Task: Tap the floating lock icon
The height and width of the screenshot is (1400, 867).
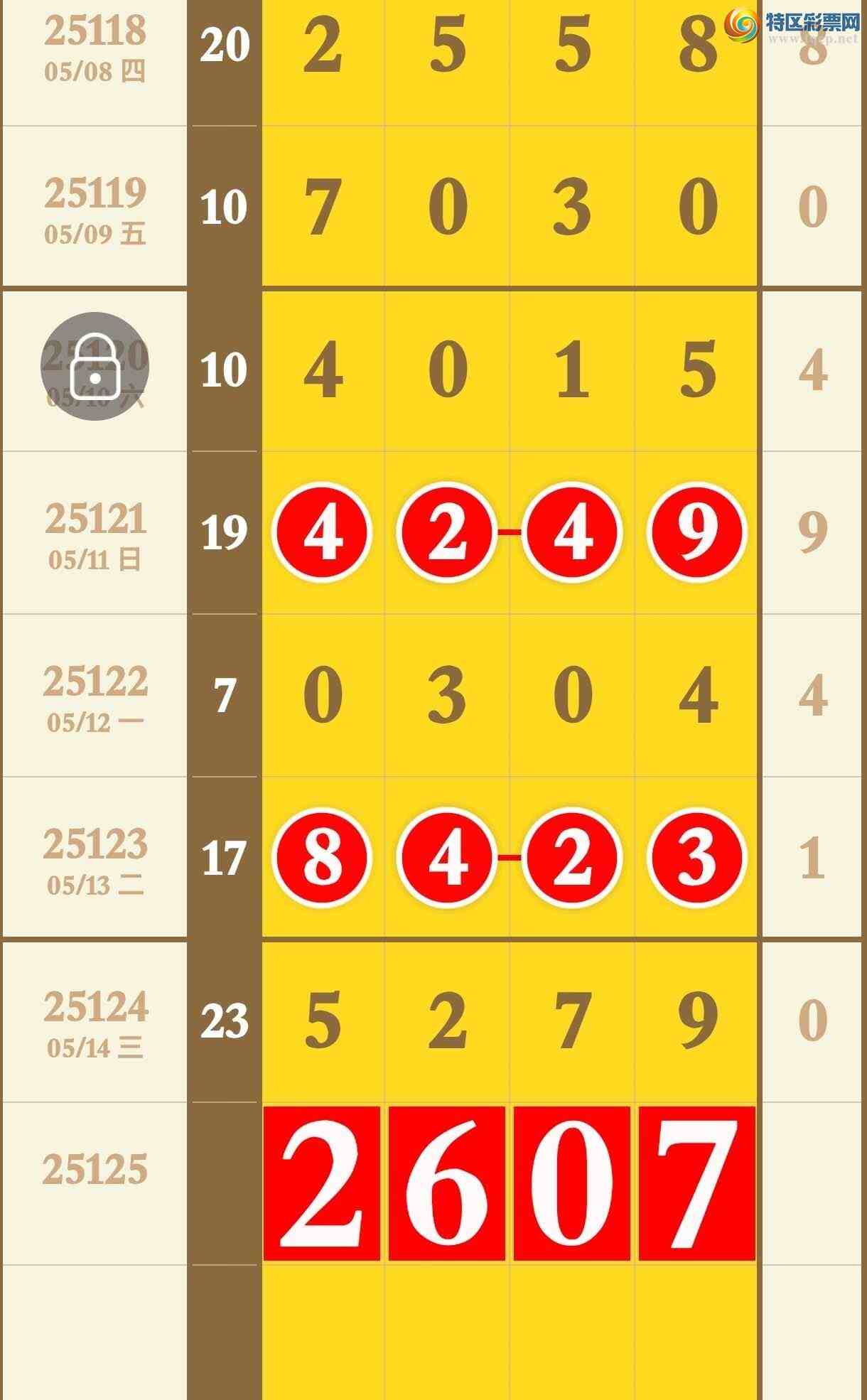Action: tap(95, 367)
